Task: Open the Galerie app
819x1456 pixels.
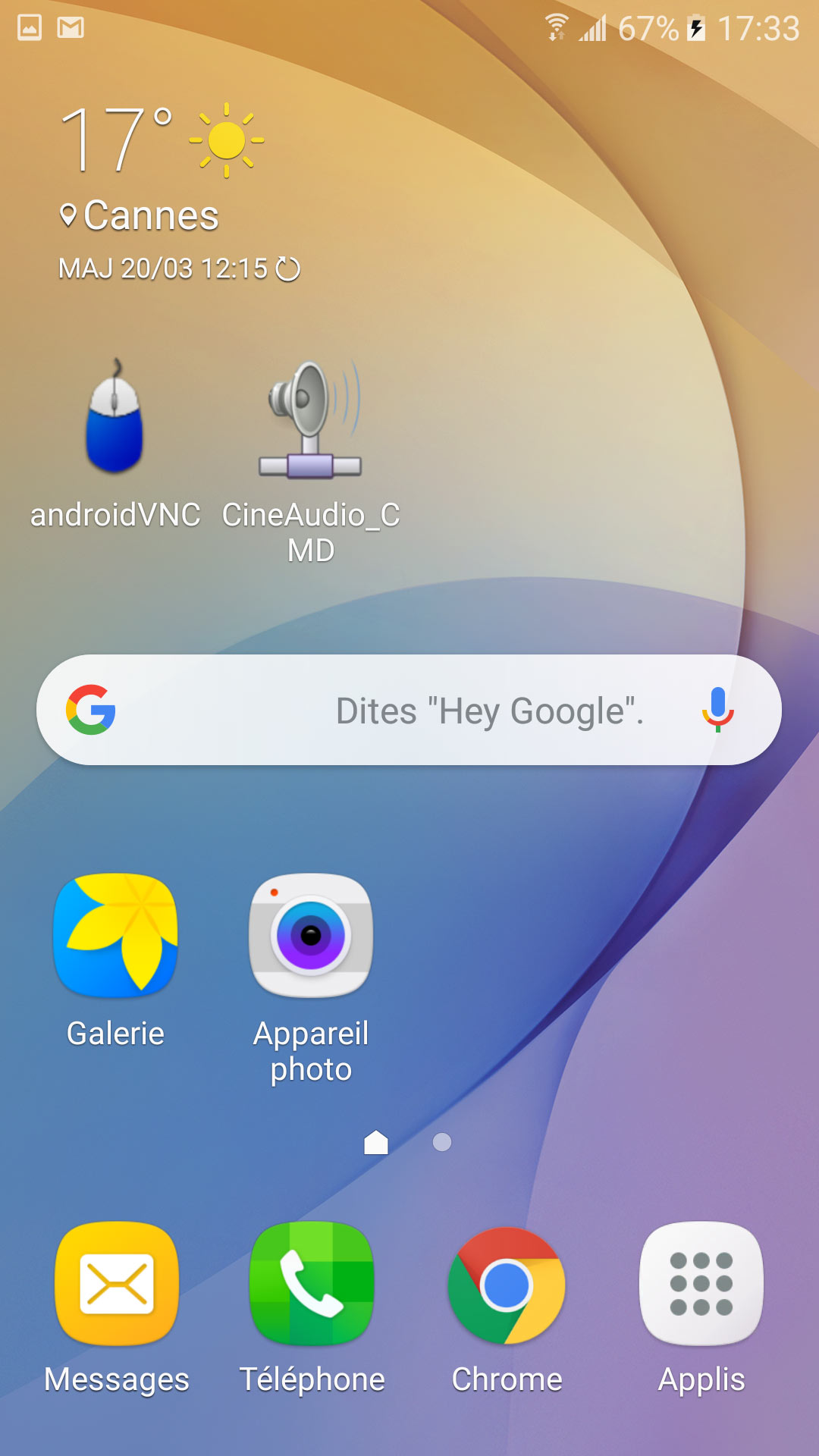Action: point(115,935)
